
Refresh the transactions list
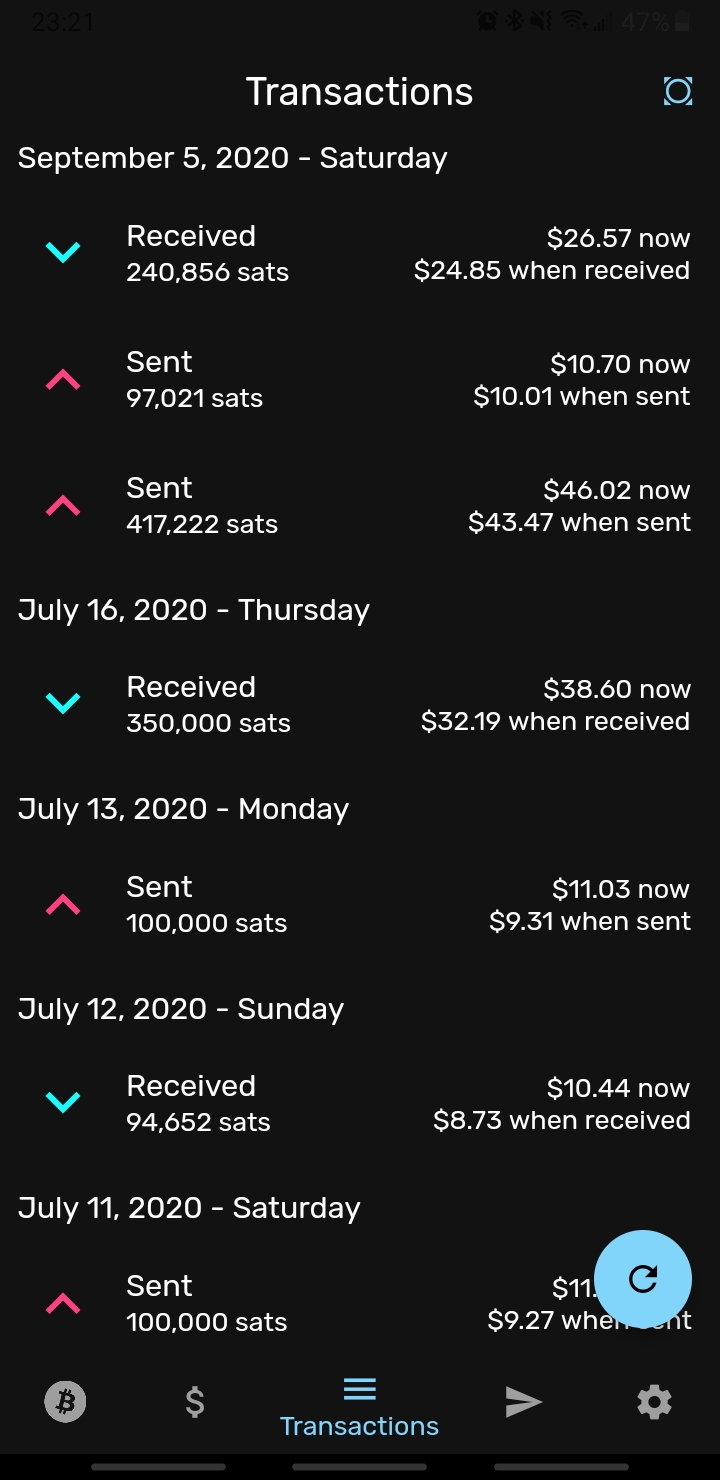642,1278
